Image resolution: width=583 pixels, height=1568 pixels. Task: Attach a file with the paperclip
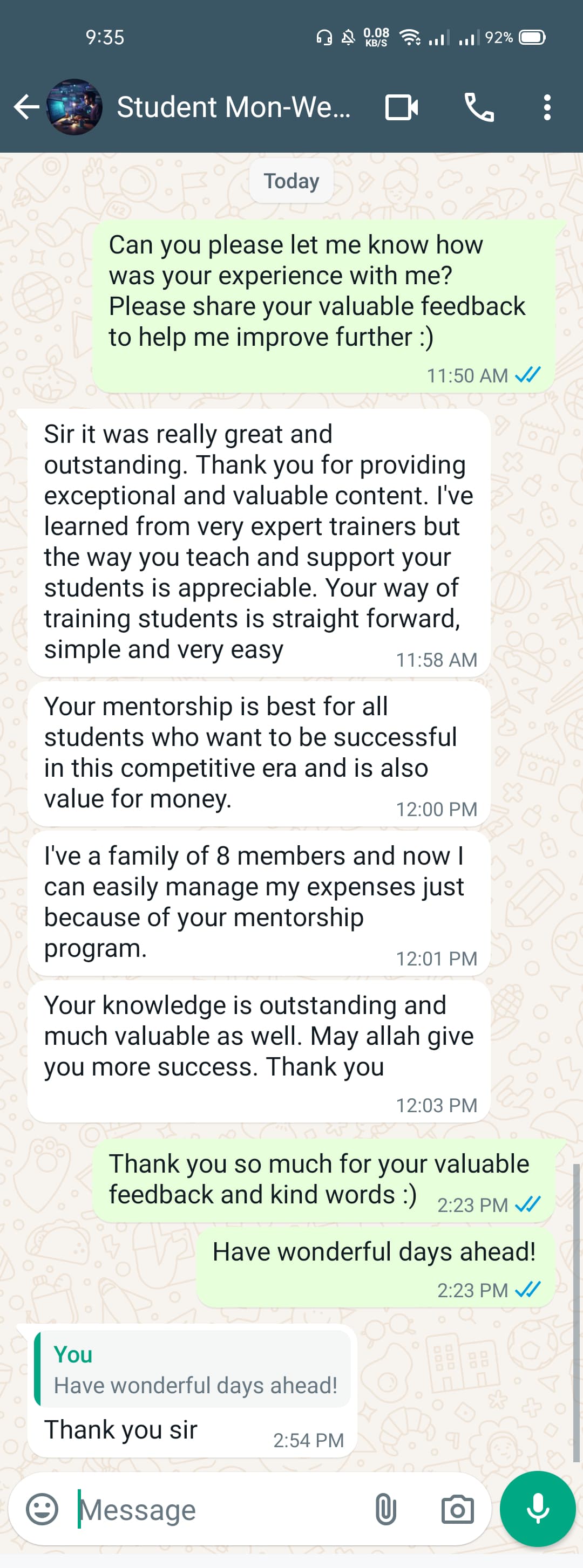pos(385,1509)
